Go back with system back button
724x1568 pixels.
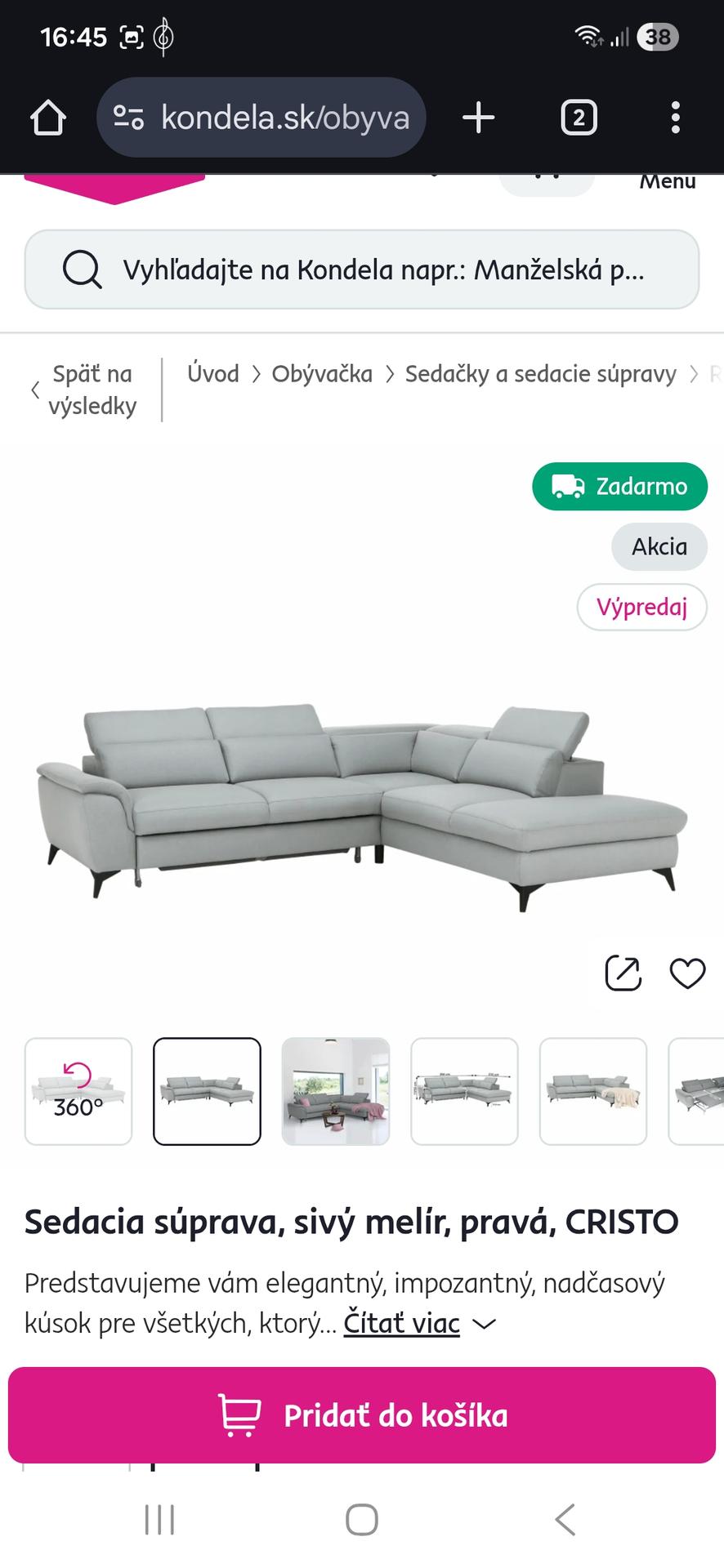[x=565, y=1520]
